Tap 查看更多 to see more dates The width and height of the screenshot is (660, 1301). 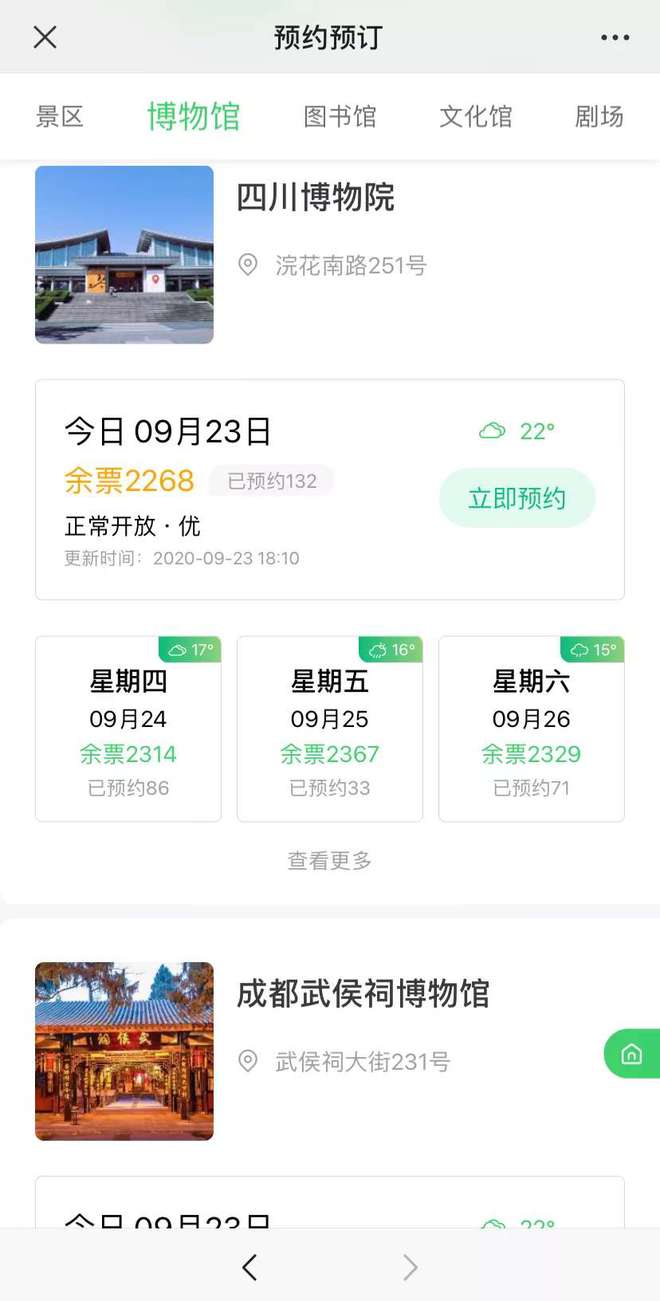click(330, 860)
